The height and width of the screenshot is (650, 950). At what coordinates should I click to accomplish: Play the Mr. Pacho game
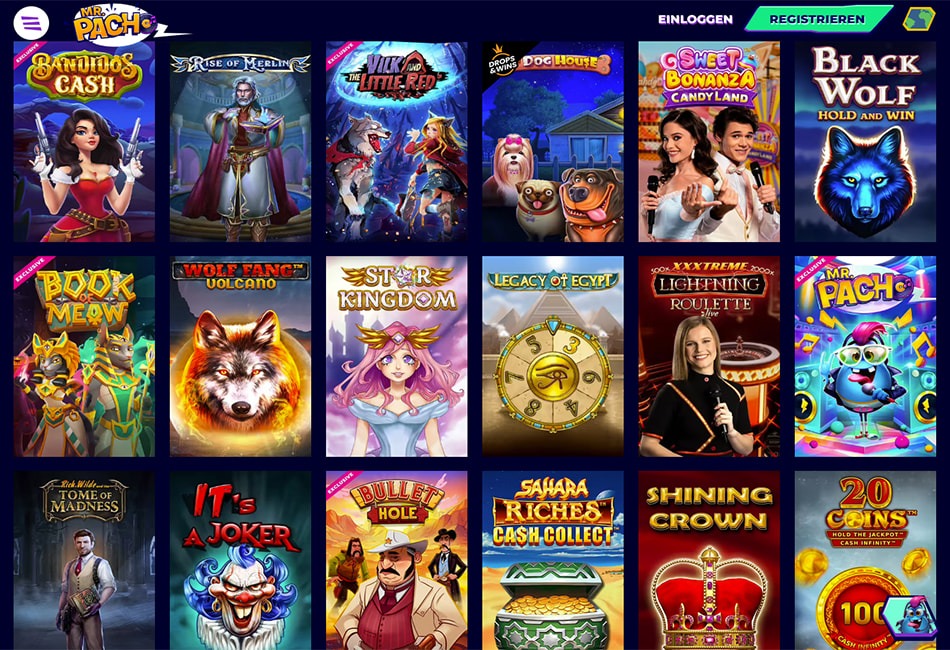pyautogui.click(x=865, y=356)
